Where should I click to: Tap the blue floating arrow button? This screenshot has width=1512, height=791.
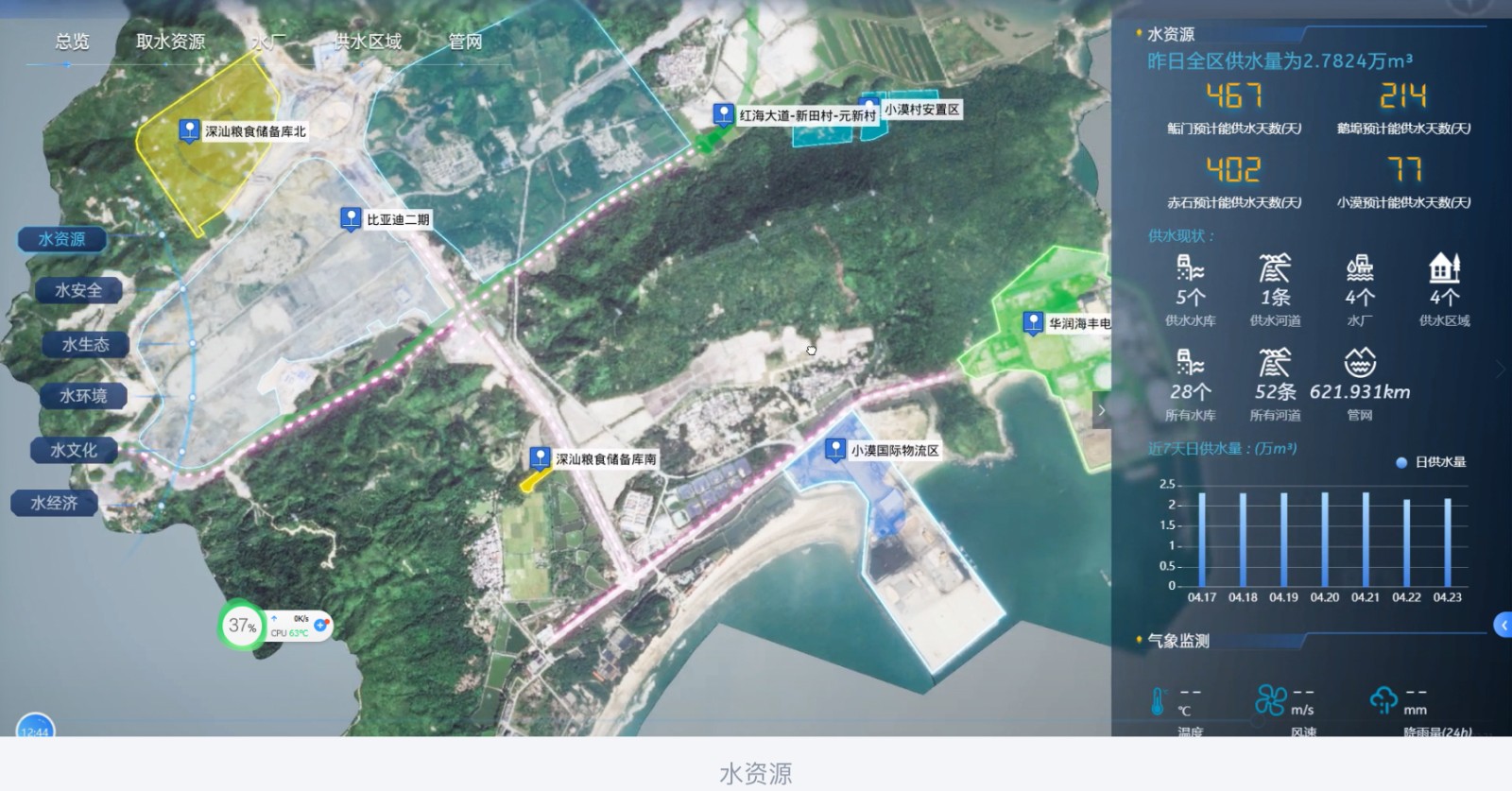tap(1503, 625)
